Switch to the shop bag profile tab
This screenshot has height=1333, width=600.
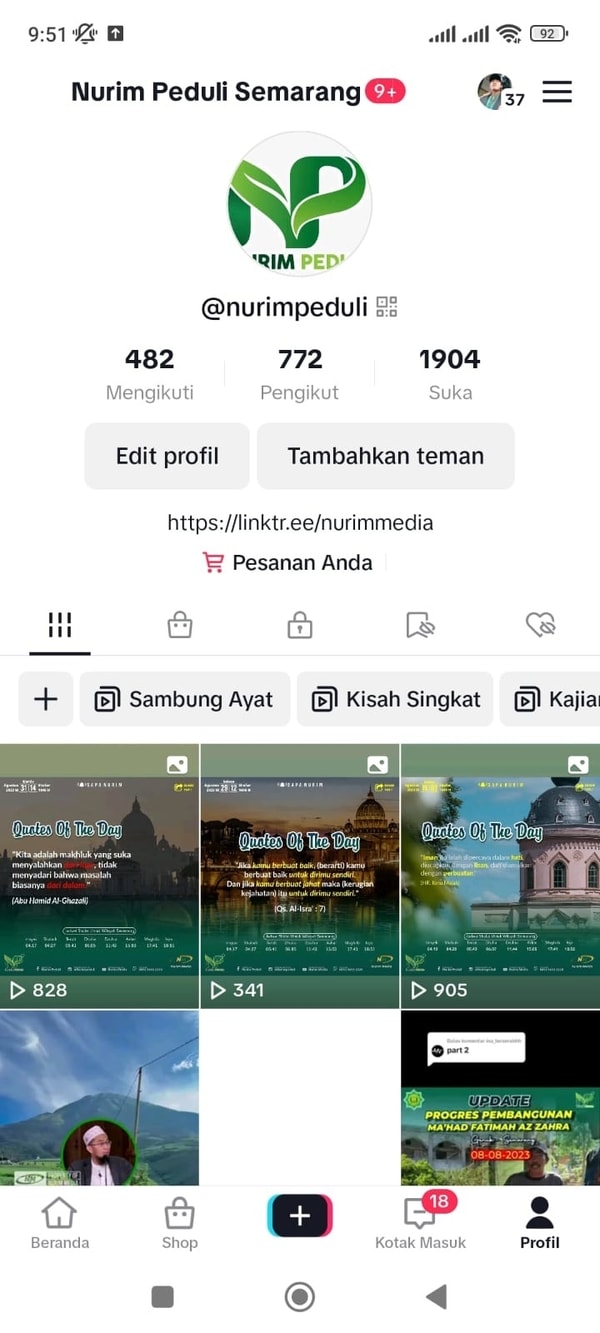[180, 626]
